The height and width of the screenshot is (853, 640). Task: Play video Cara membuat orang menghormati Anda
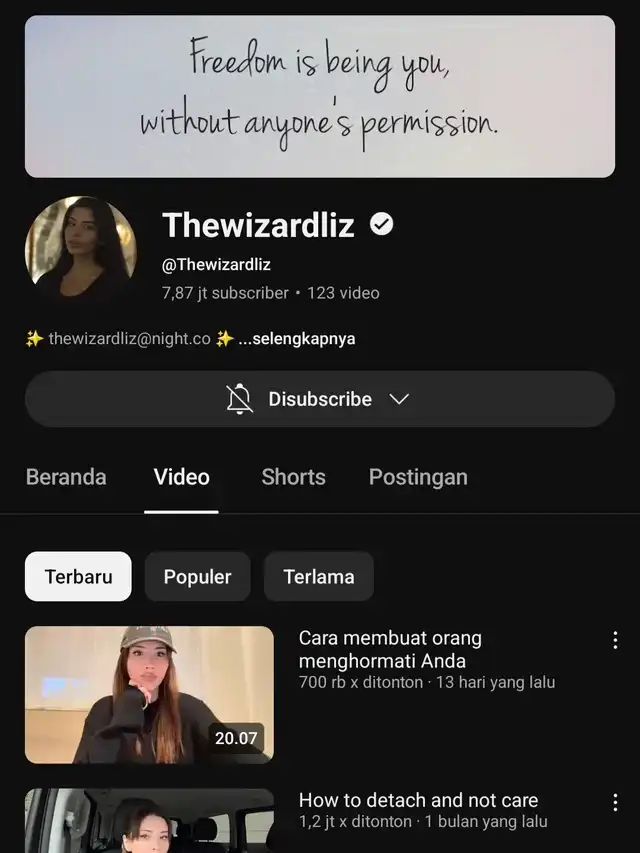pos(149,695)
